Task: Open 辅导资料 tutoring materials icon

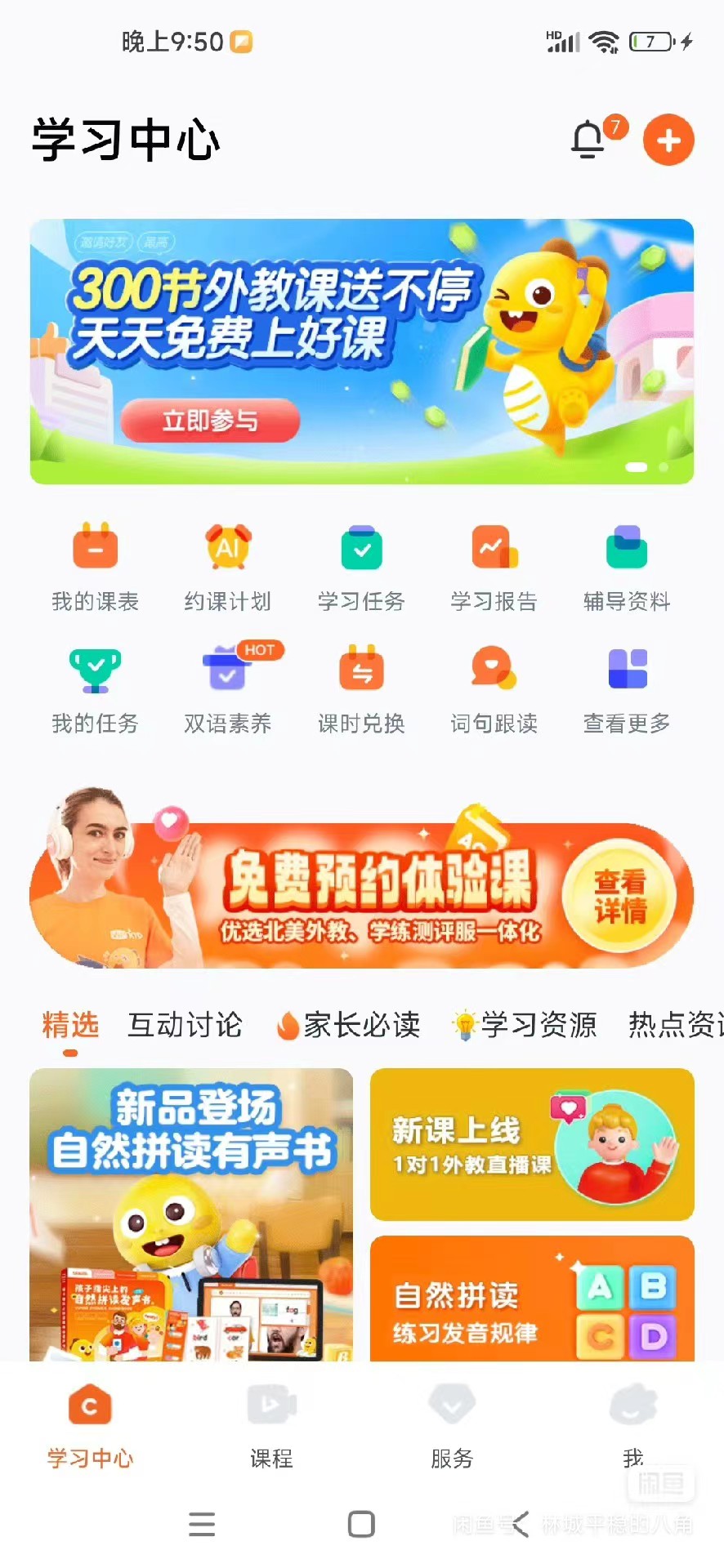Action: point(626,563)
